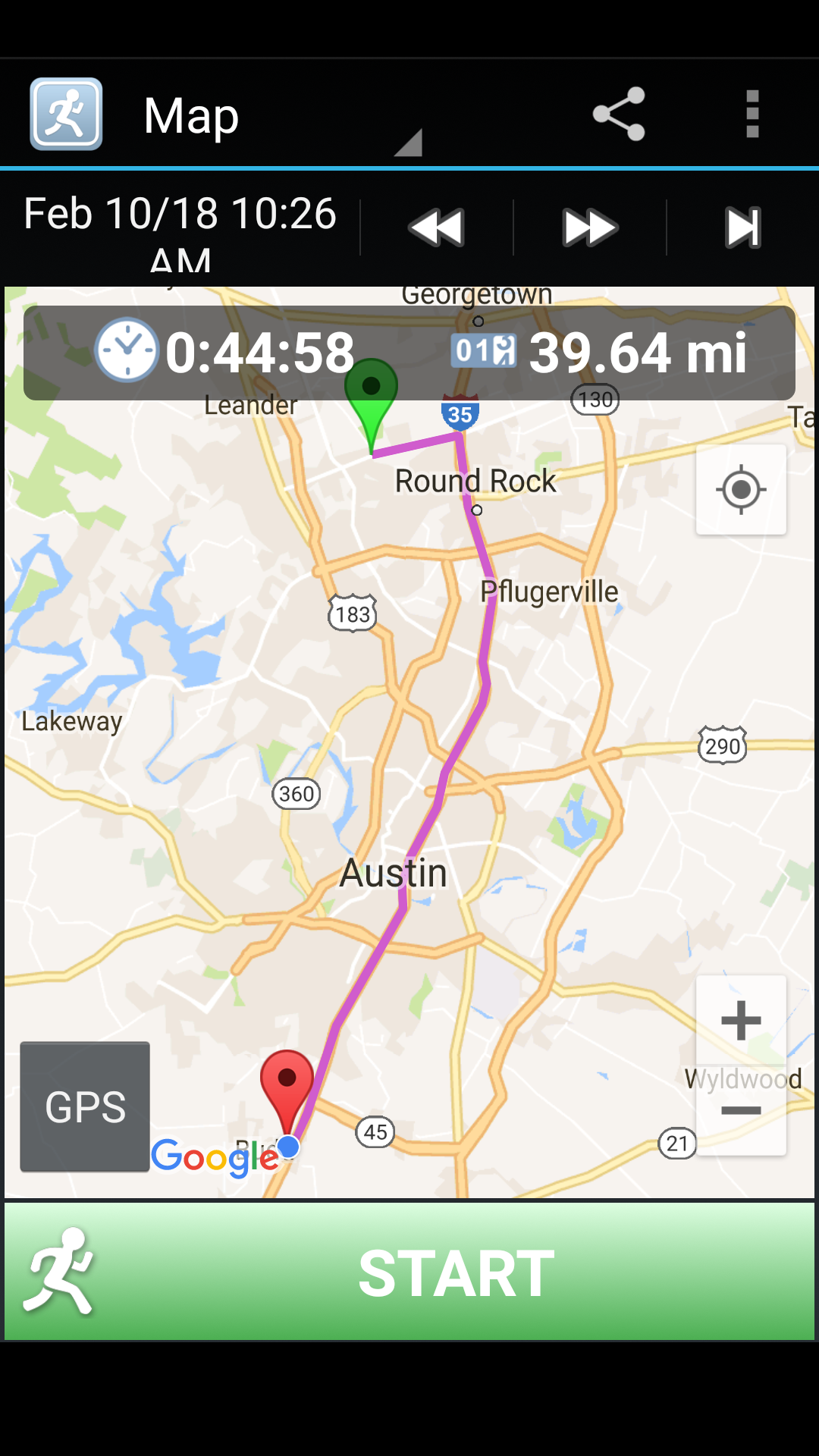The height and width of the screenshot is (1456, 819).
Task: Tap the running app icon
Action: click(67, 115)
